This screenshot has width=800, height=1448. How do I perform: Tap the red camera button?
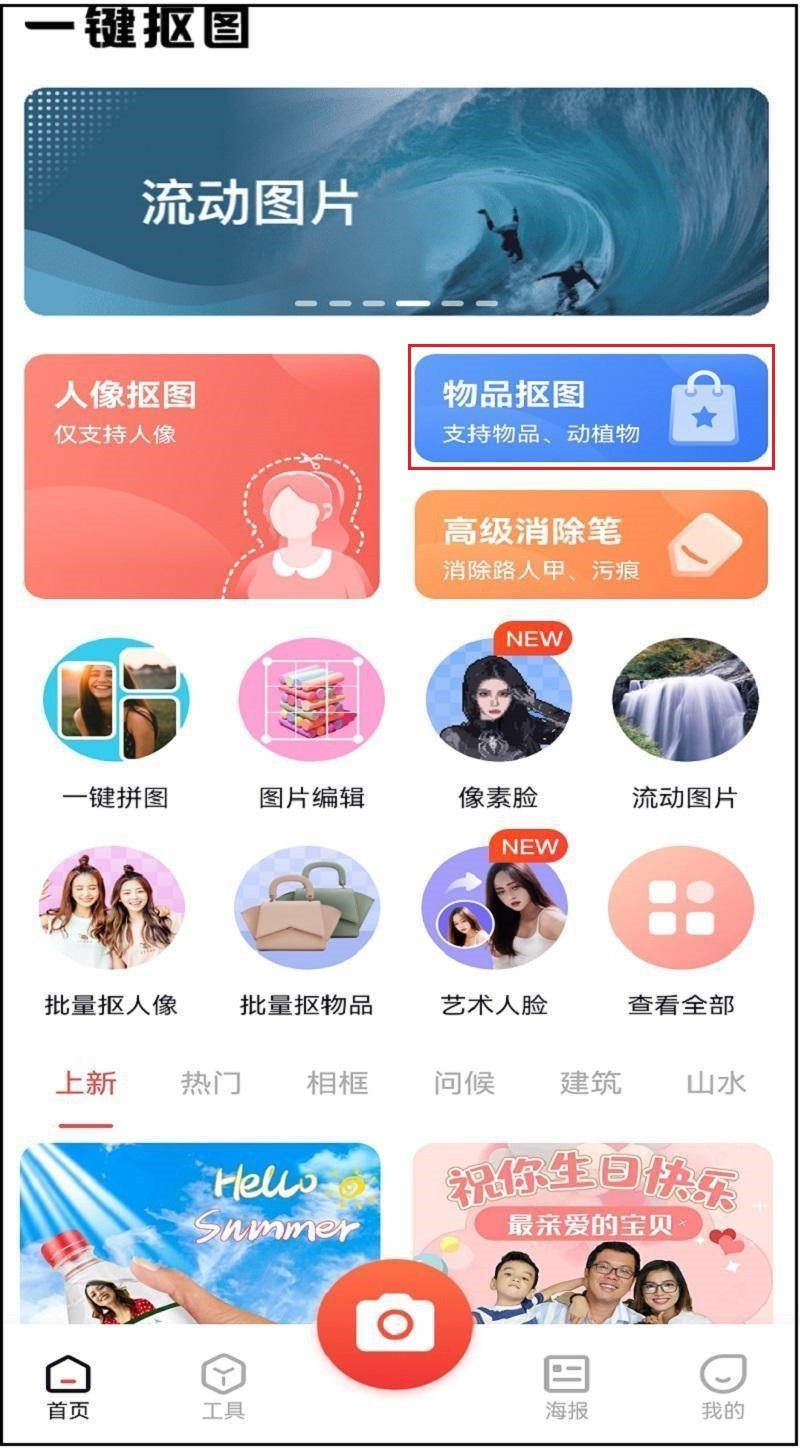click(x=395, y=1325)
